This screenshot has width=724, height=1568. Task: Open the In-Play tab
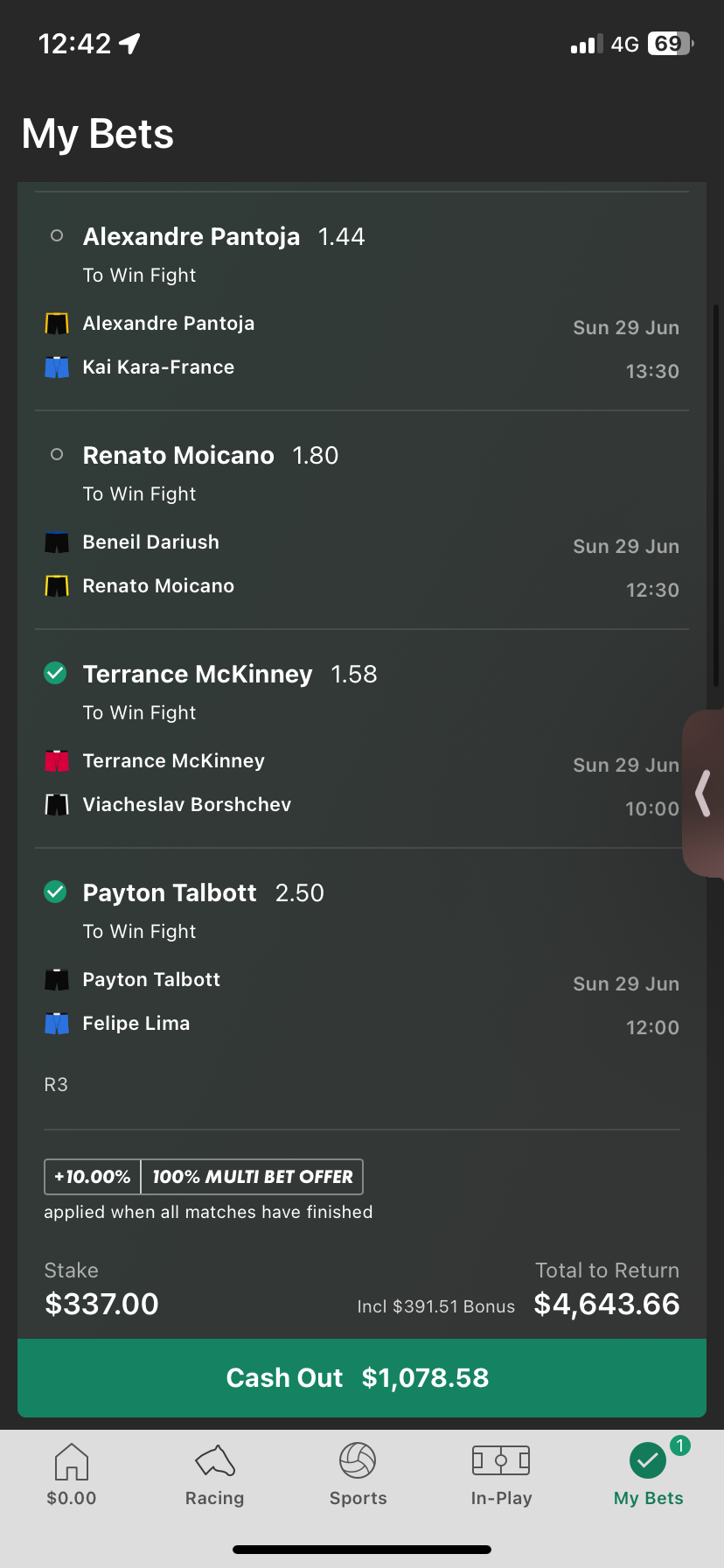[501, 1475]
